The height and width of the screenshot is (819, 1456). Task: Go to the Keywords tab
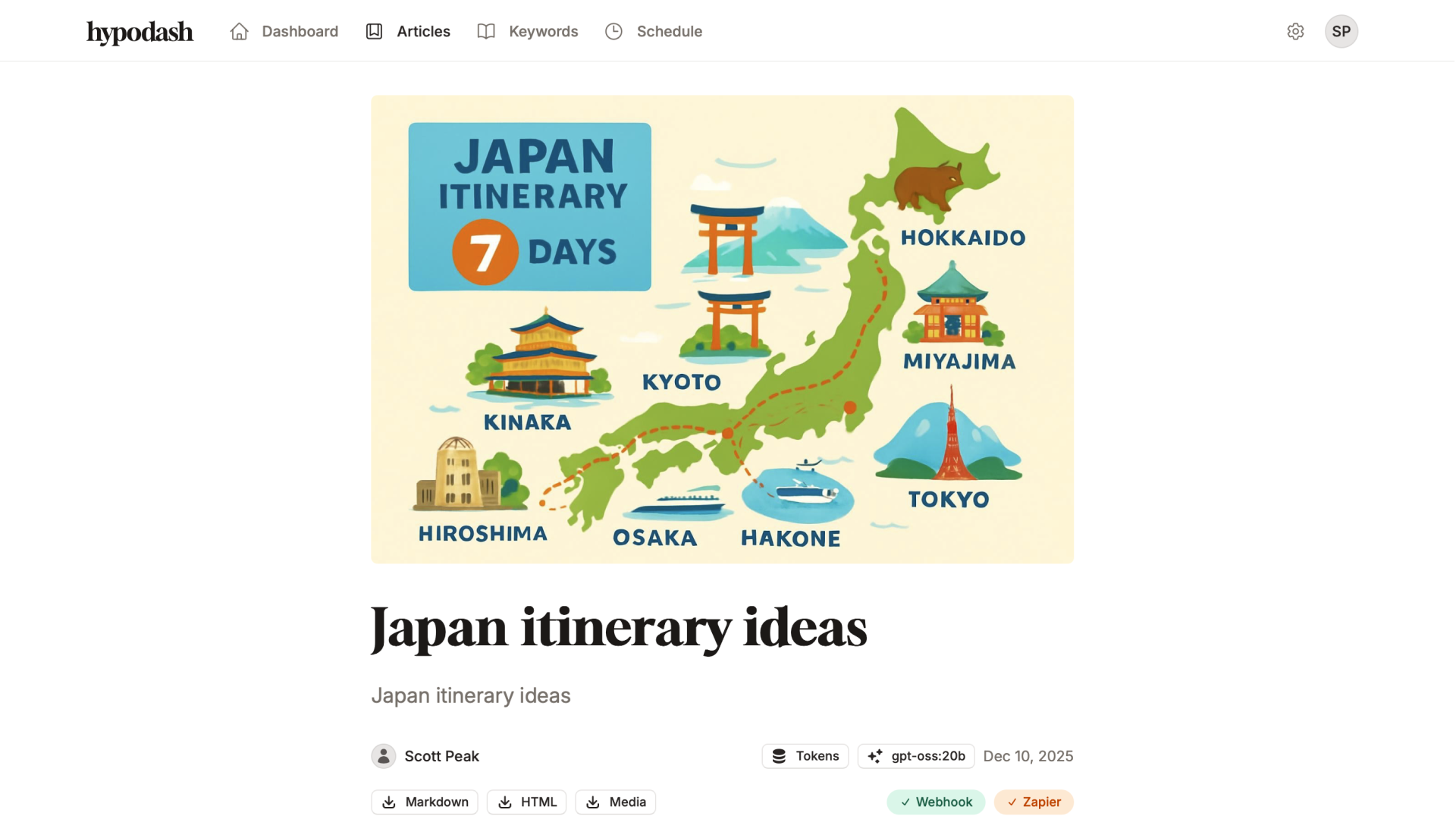pyautogui.click(x=528, y=31)
